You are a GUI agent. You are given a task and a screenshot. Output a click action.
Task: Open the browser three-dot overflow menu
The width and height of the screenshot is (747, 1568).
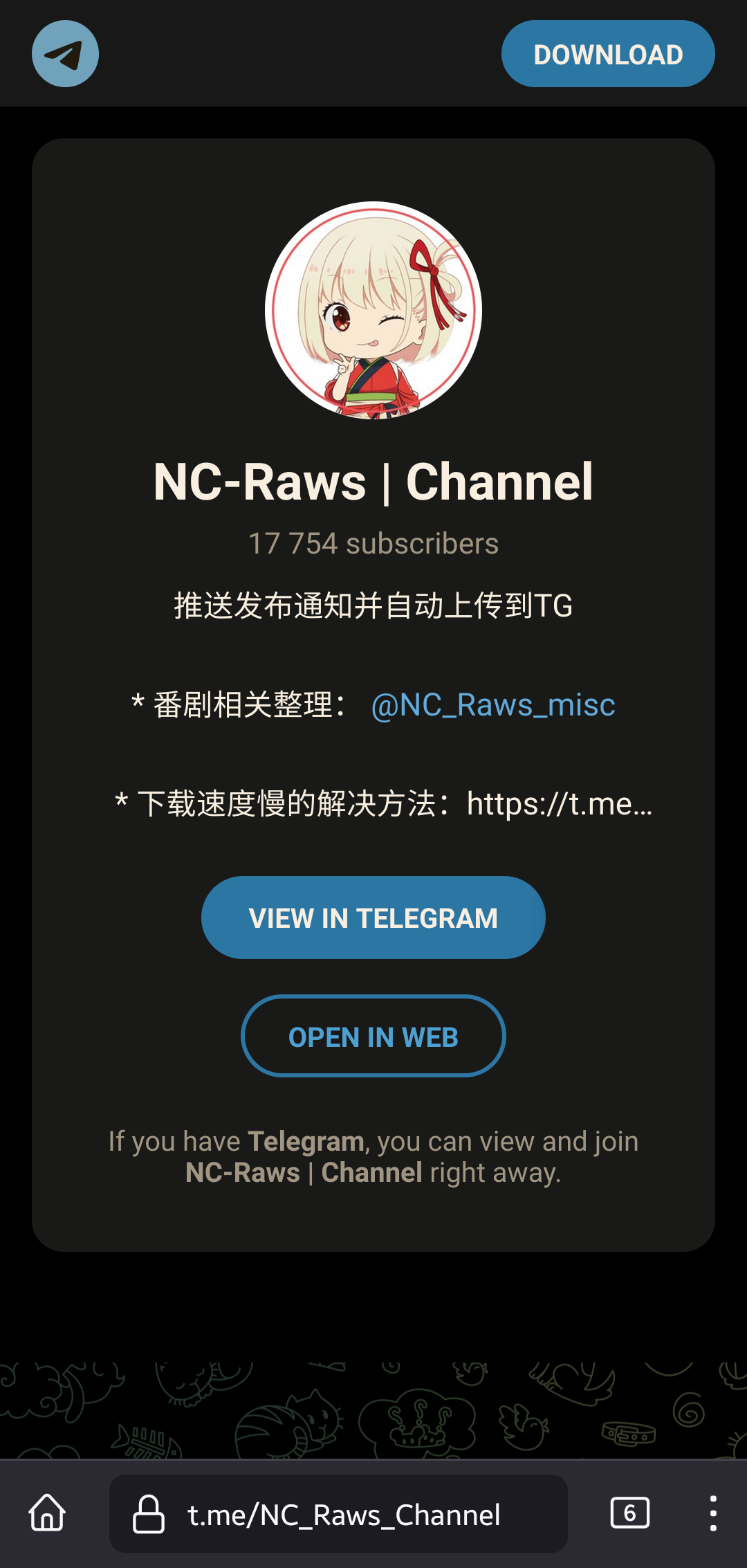click(x=714, y=1513)
